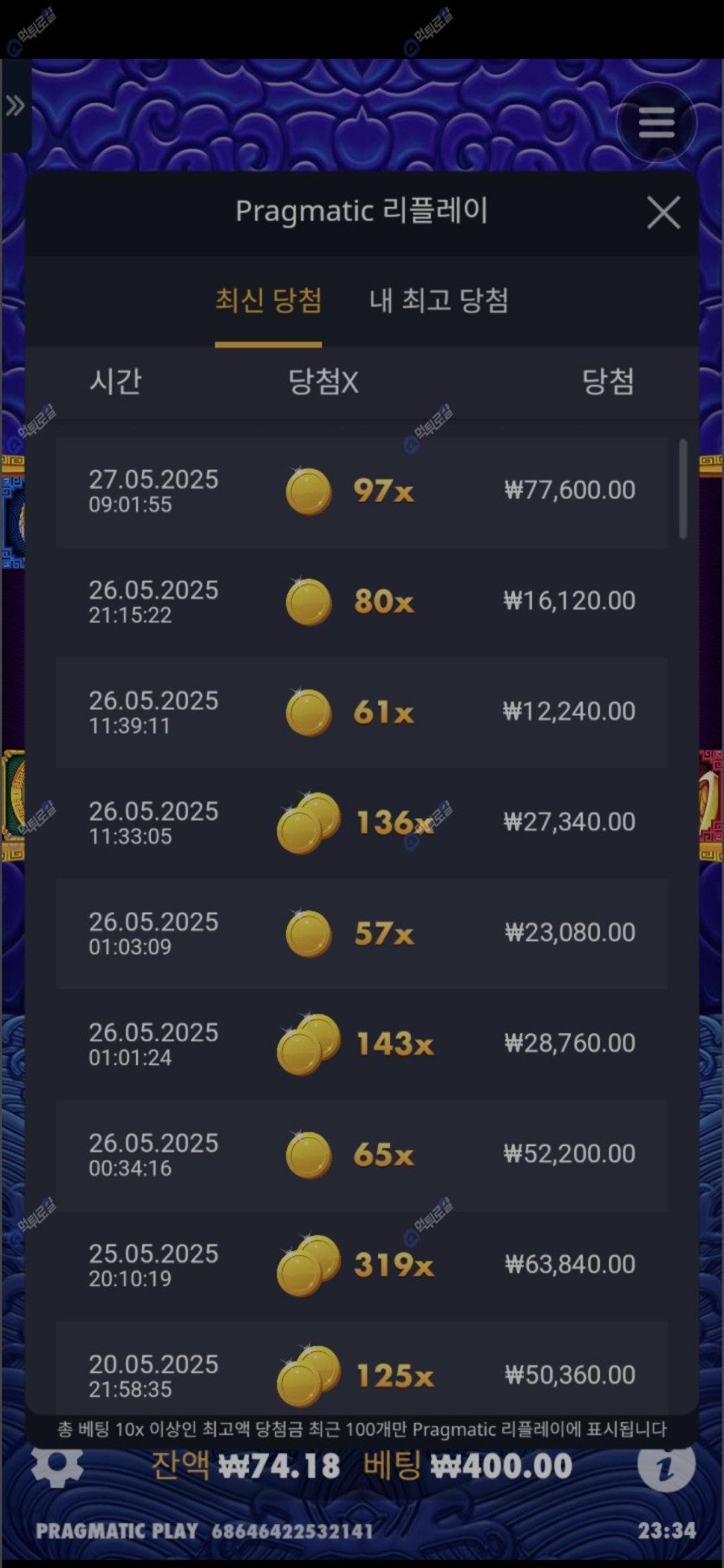Play the 80x replay at 21:15:22
This screenshot has height=1568, width=724.
tap(362, 602)
